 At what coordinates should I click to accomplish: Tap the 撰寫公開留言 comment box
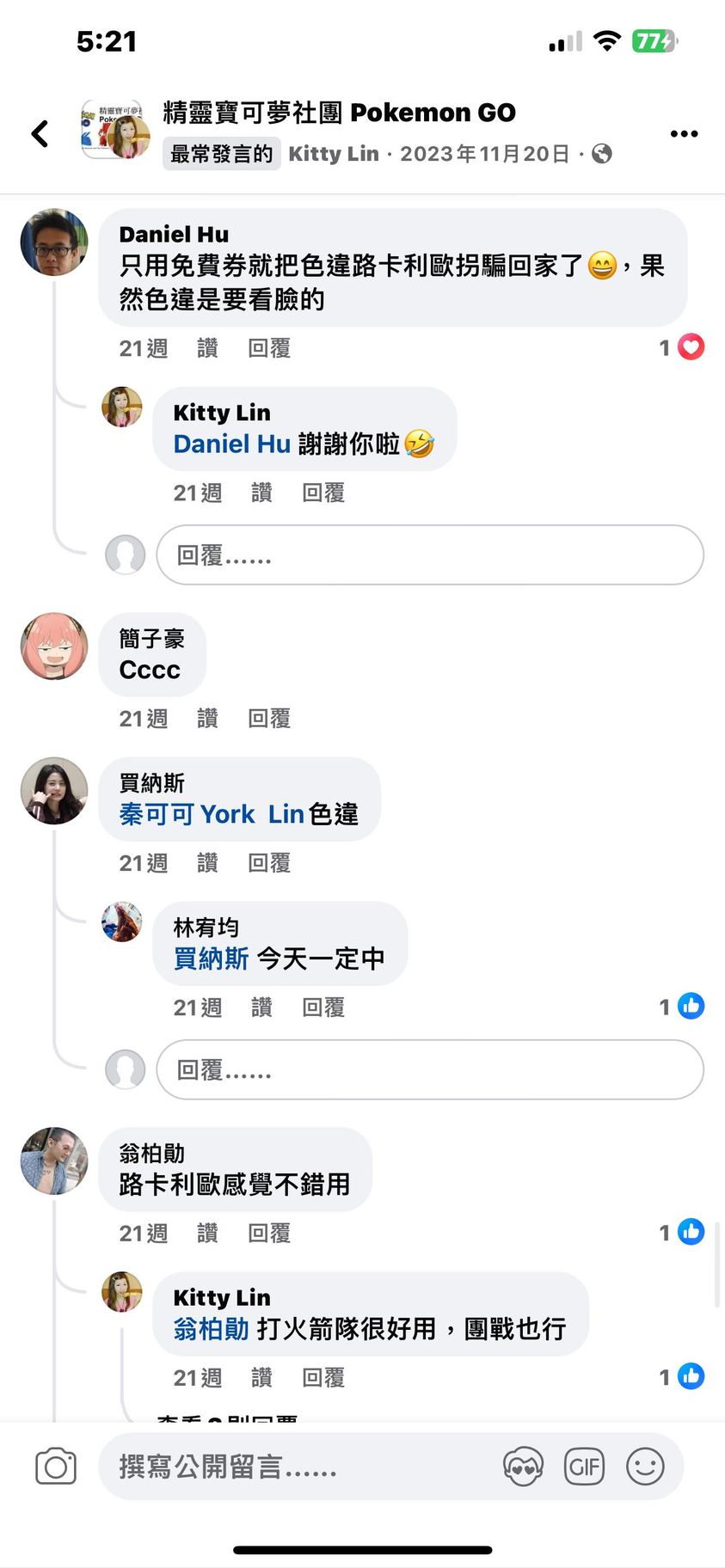pyautogui.click(x=292, y=1467)
